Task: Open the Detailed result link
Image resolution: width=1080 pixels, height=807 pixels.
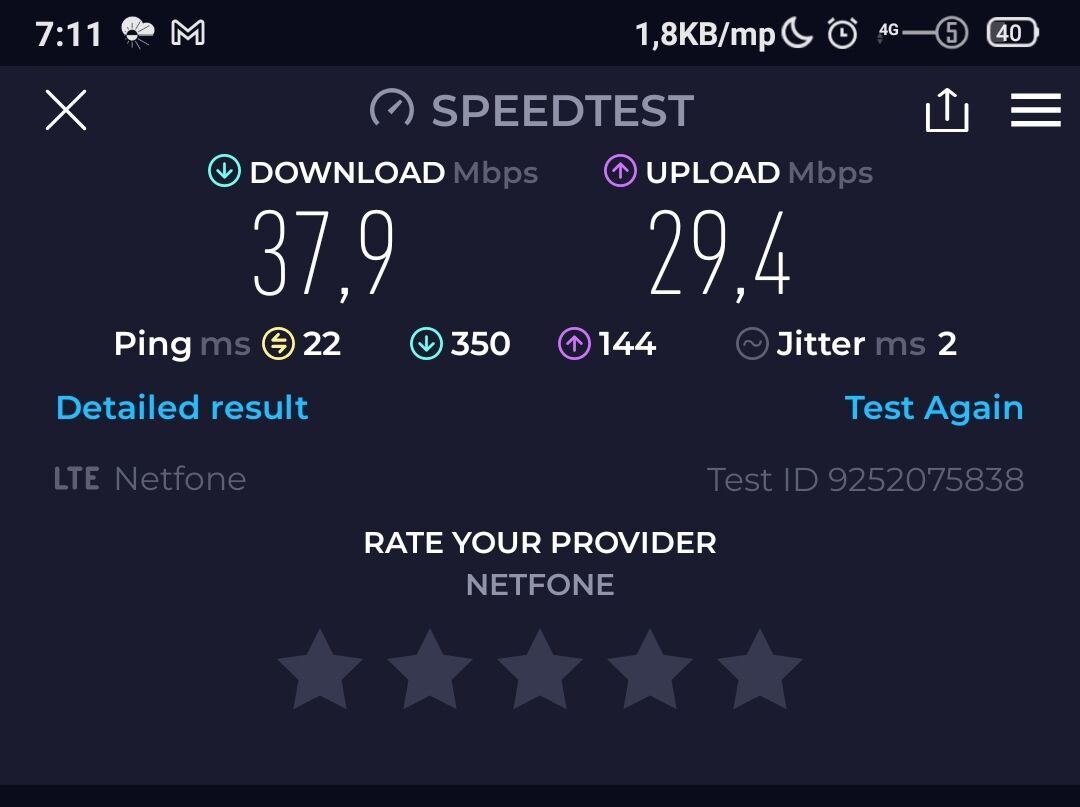Action: [x=182, y=408]
